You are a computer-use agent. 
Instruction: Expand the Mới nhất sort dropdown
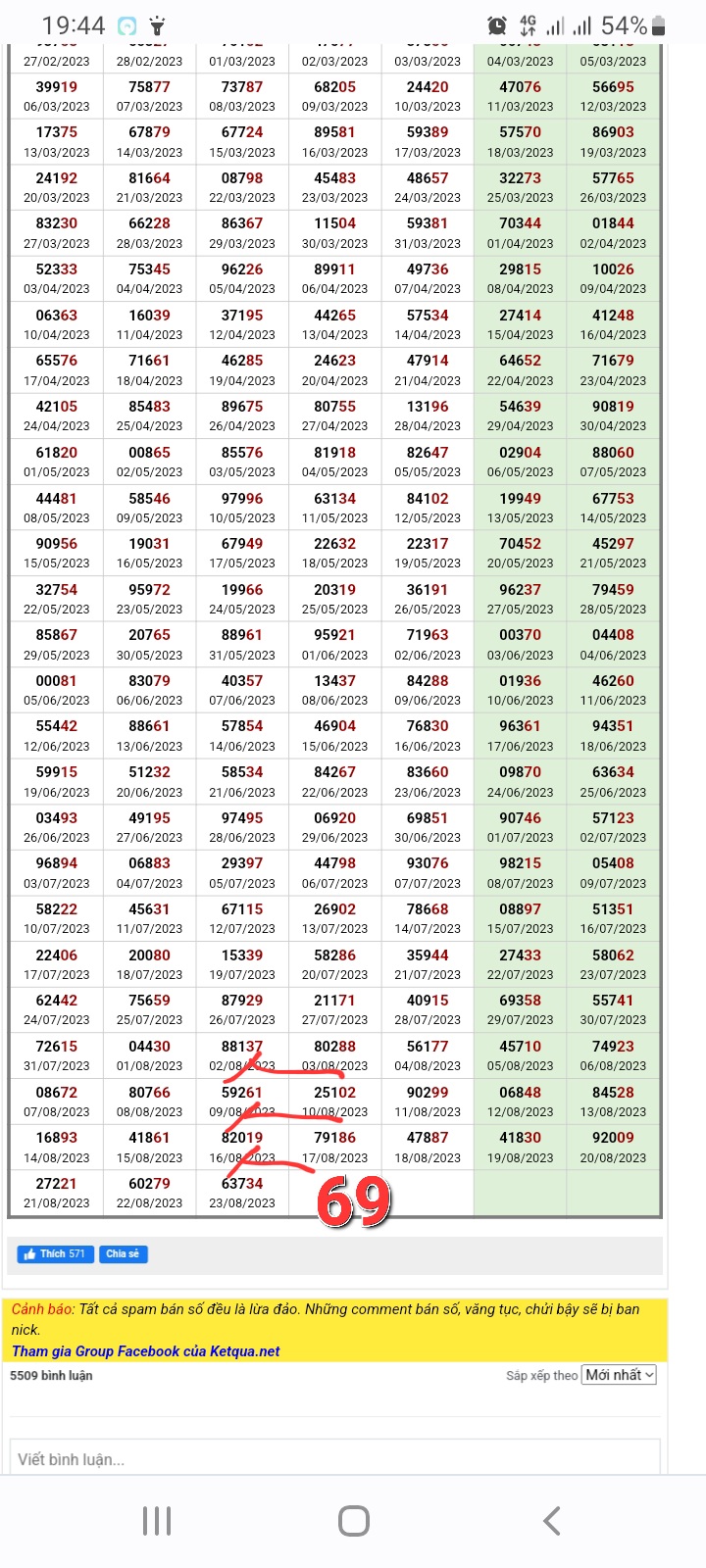click(x=618, y=1375)
